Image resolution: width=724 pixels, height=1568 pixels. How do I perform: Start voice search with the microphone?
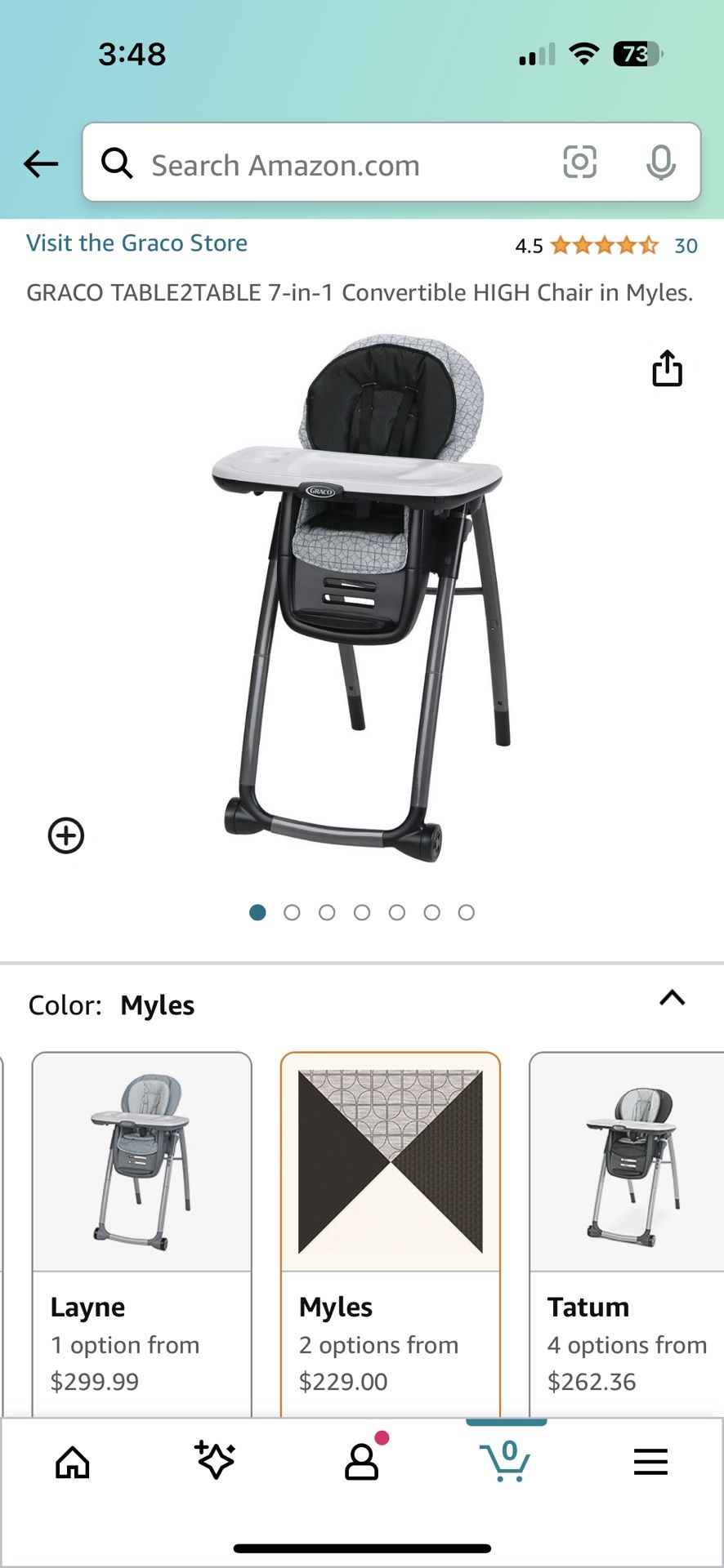click(660, 163)
